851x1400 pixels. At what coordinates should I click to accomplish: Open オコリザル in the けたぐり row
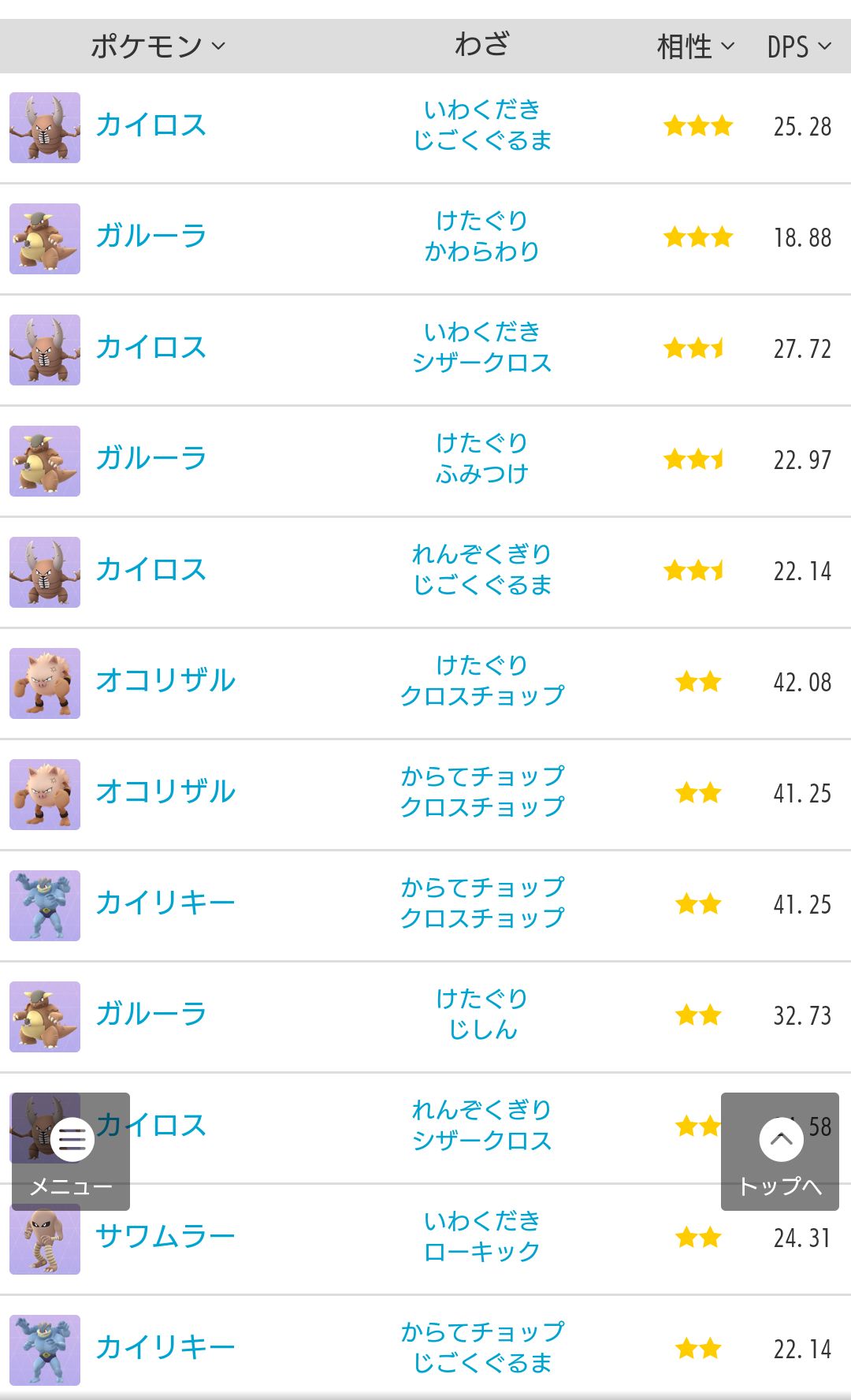coord(165,681)
